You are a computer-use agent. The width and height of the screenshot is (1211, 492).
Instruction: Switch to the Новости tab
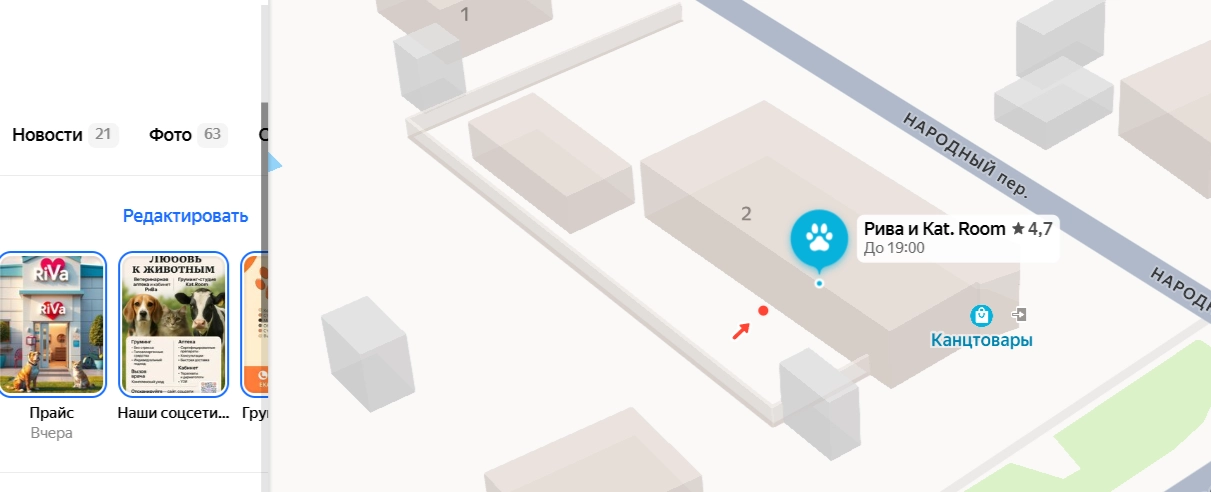point(47,135)
